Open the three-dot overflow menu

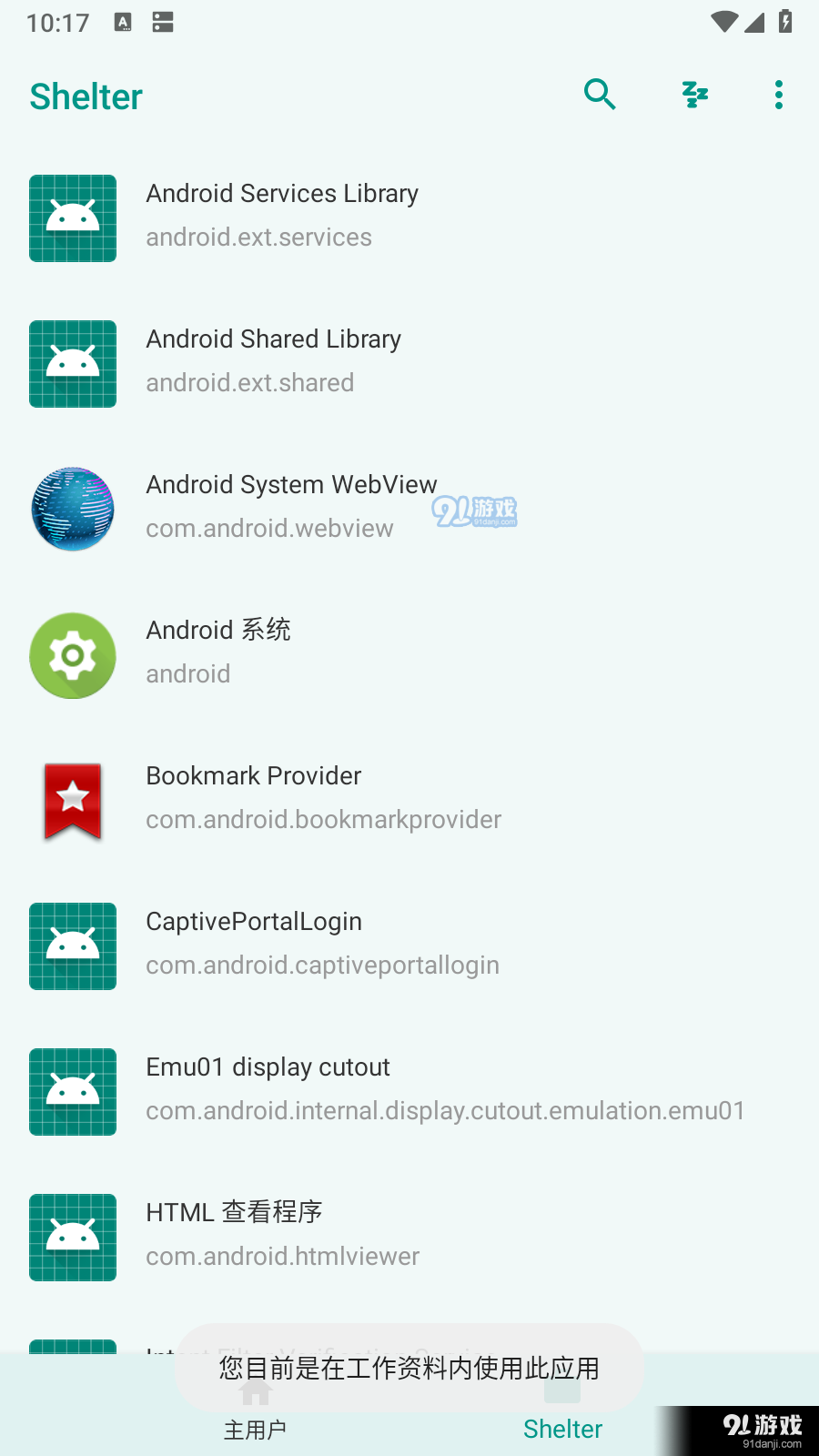point(778,94)
